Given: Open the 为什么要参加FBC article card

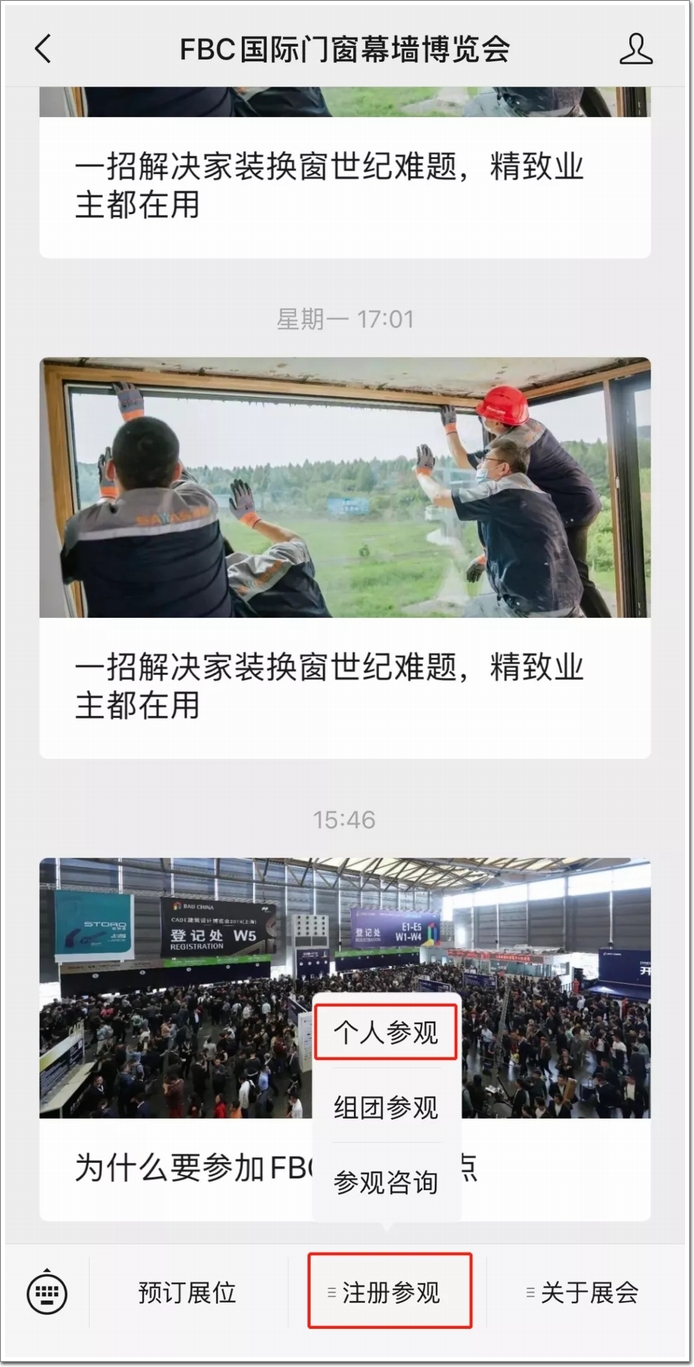Looking at the screenshot, I should [180, 1040].
